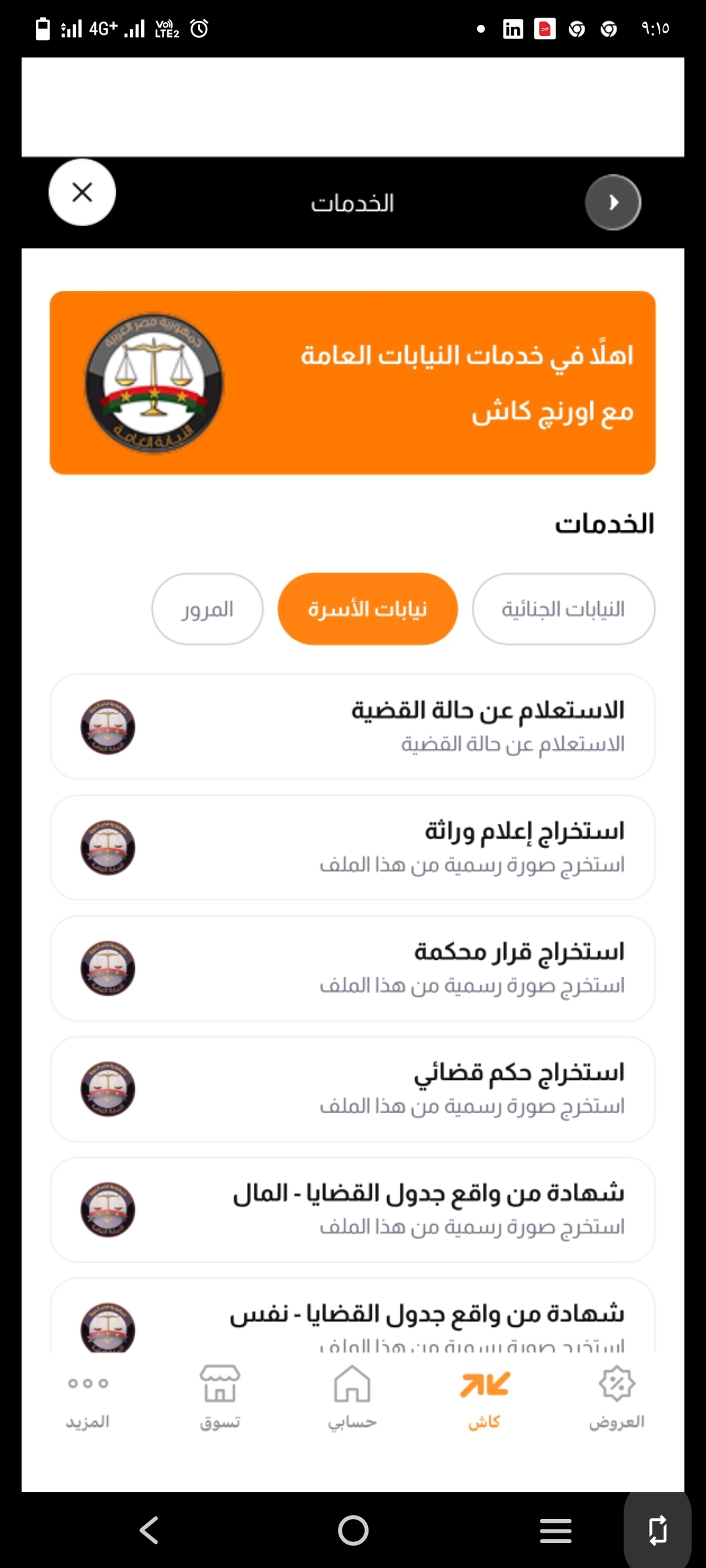Close the الخدمات services page
The height and width of the screenshot is (1568, 706).
(x=82, y=192)
